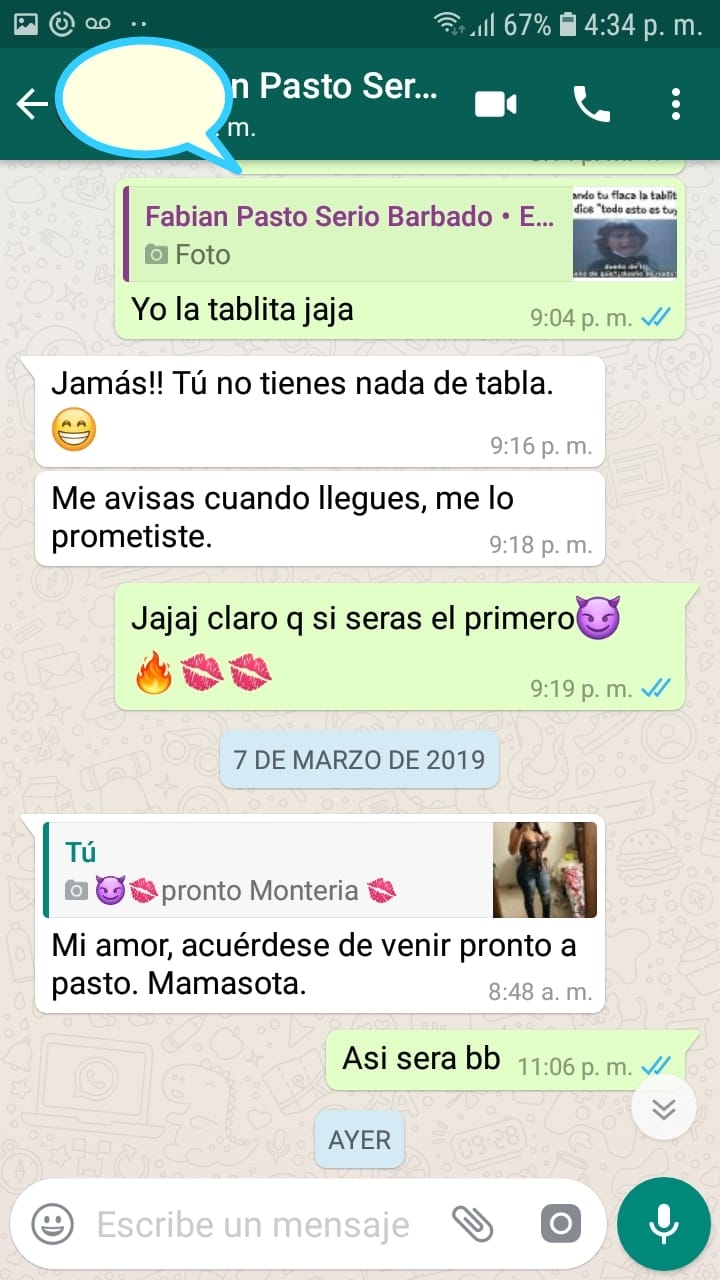Tap the voice message microphone
Viewport: 720px width, 1280px height.
tap(663, 1223)
